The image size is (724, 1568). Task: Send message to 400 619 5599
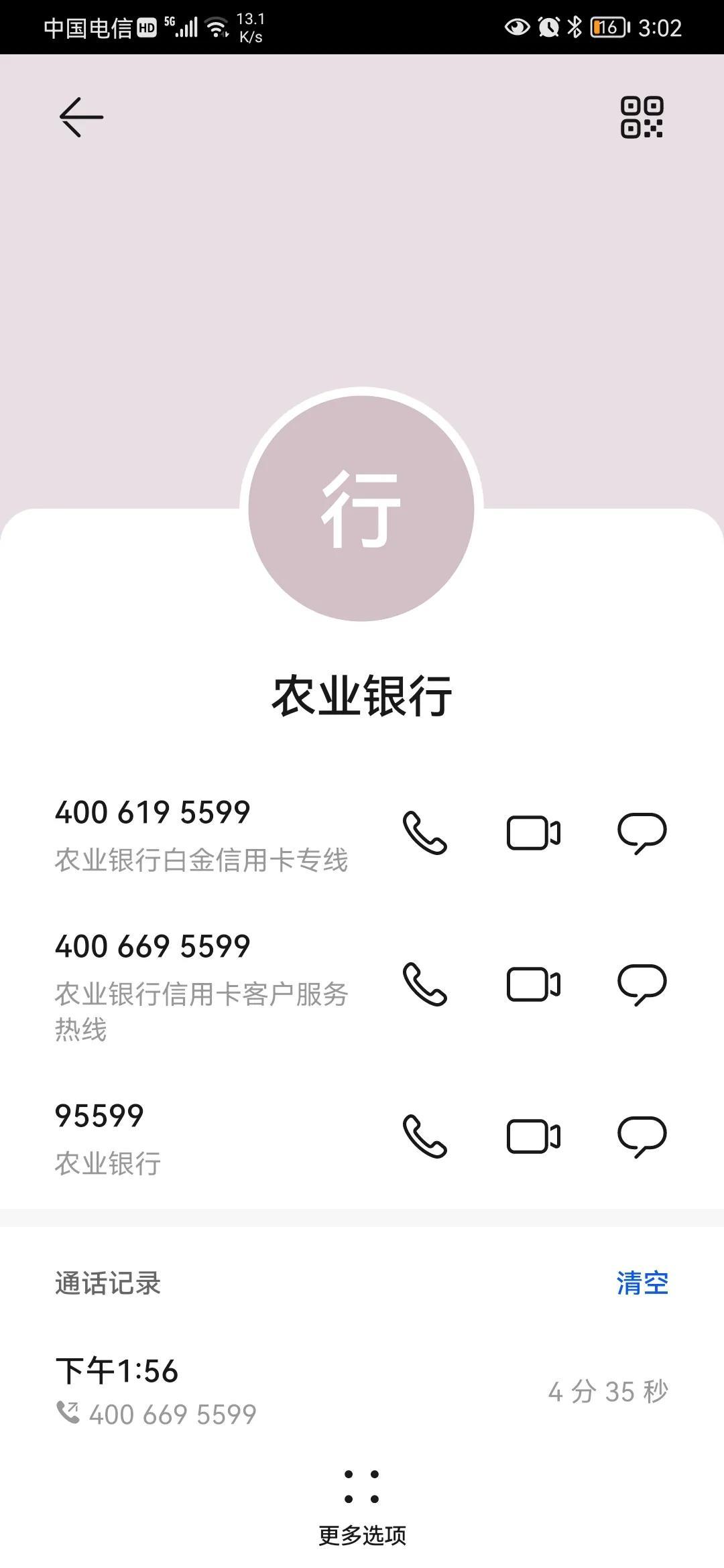tap(642, 833)
